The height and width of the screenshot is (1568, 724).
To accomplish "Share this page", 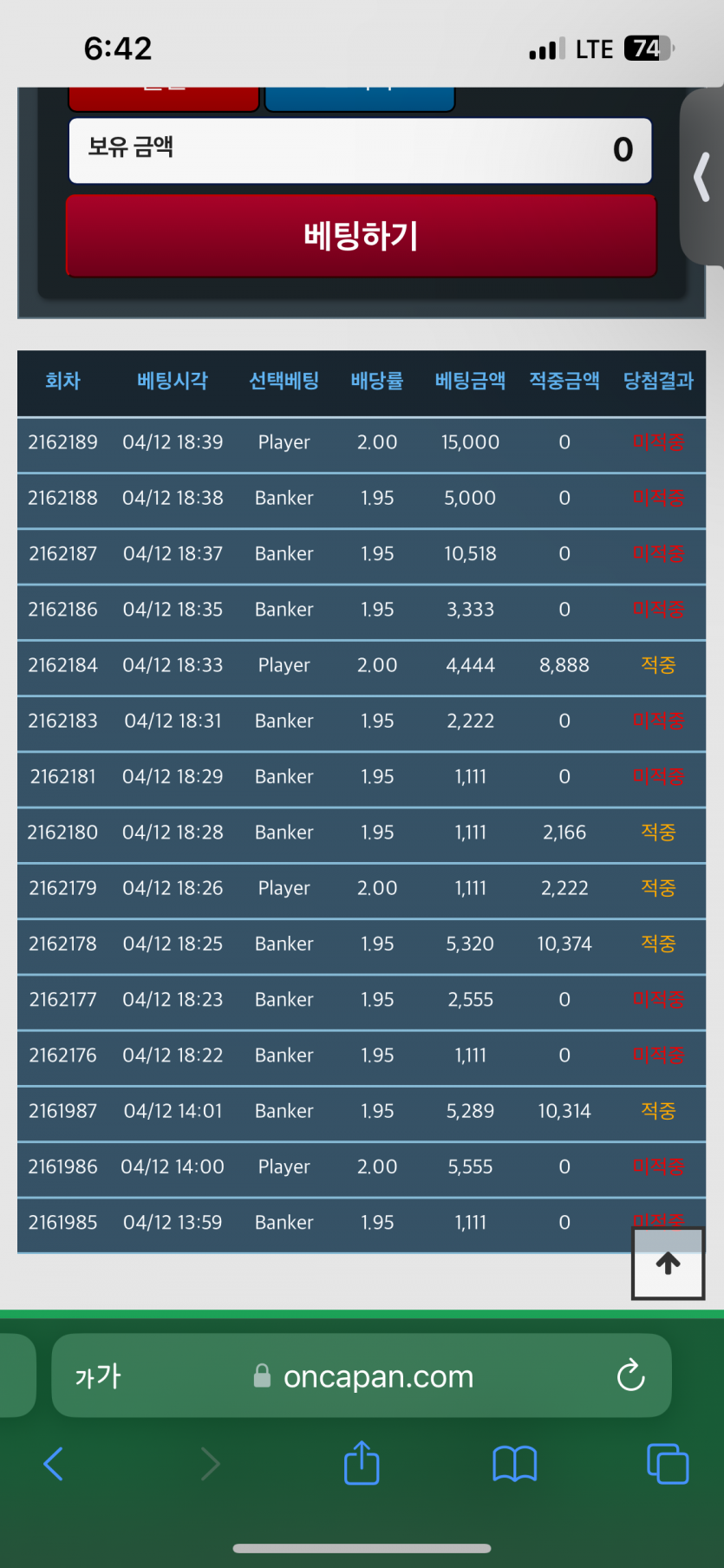I will (362, 1464).
